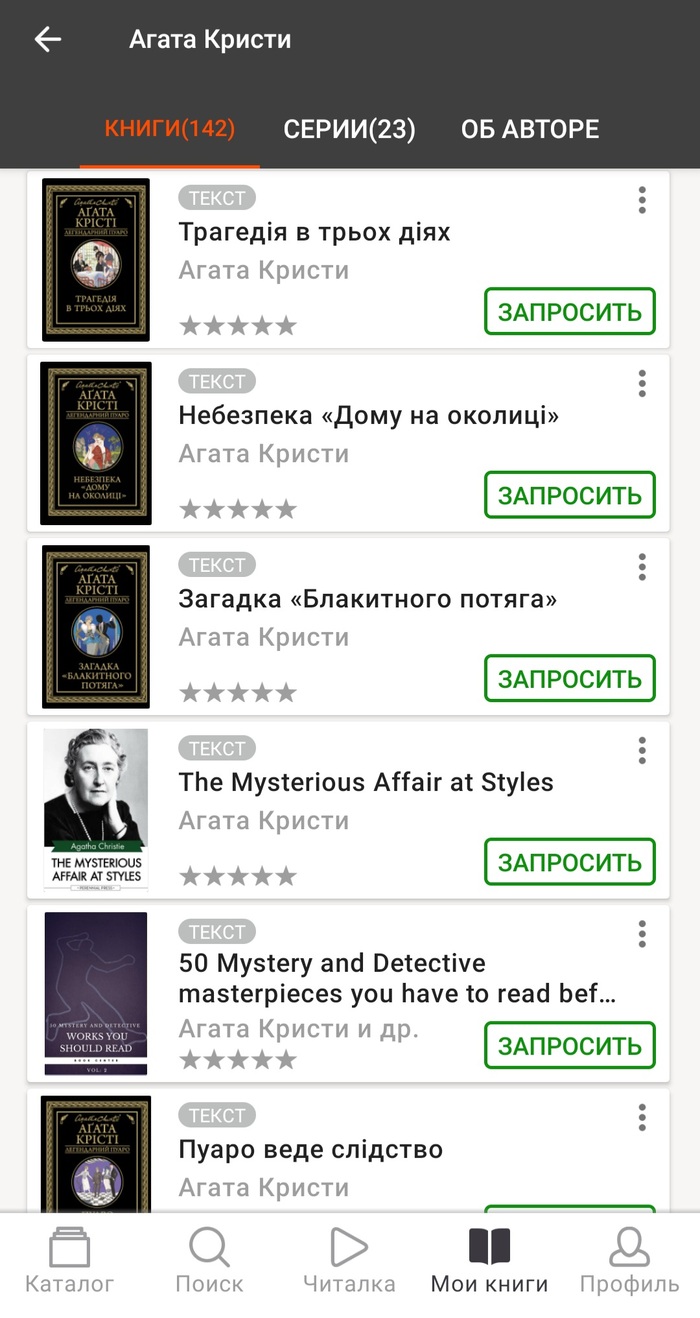Switch to the Серии(23) tab

(x=349, y=129)
